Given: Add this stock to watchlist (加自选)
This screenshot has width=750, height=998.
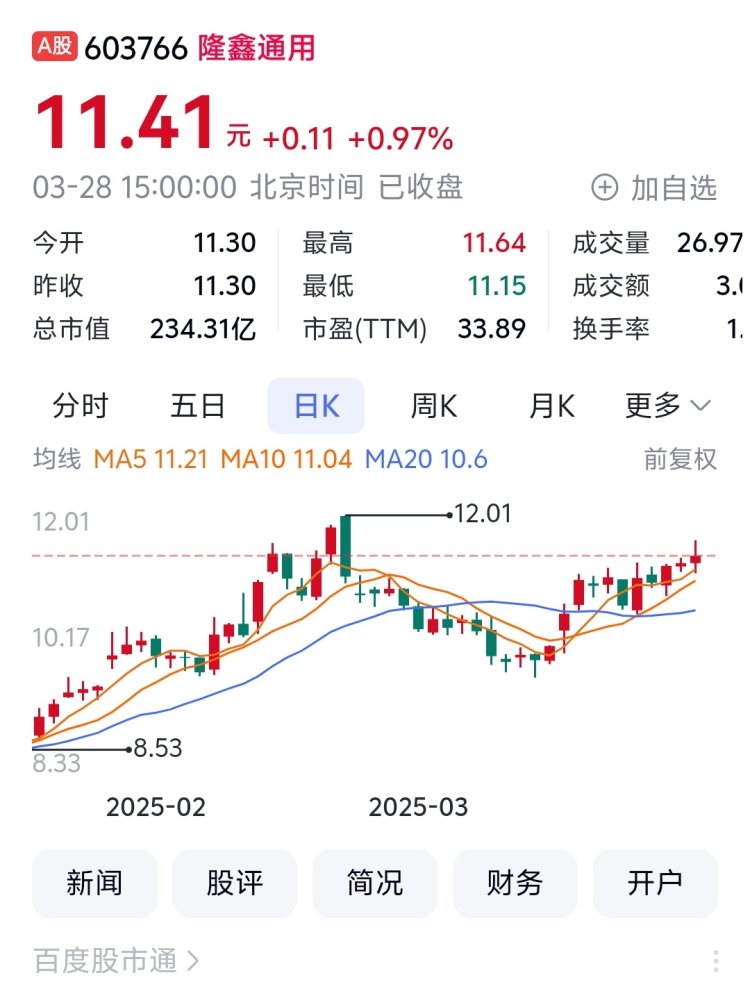Looking at the screenshot, I should [x=655, y=187].
